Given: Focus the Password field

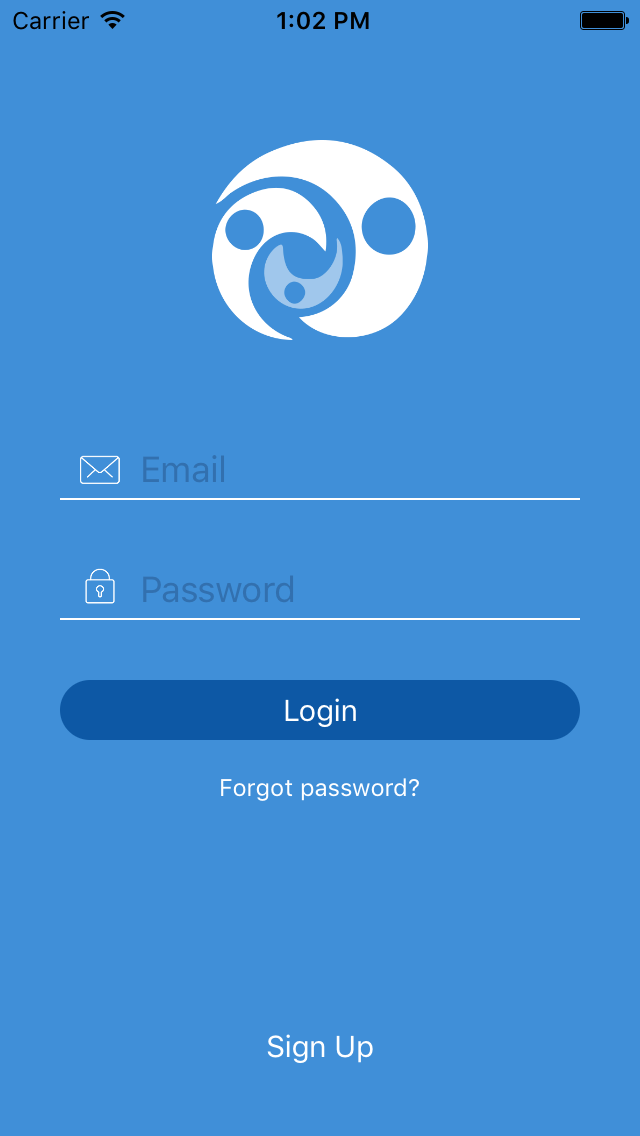Looking at the screenshot, I should 320,589.
